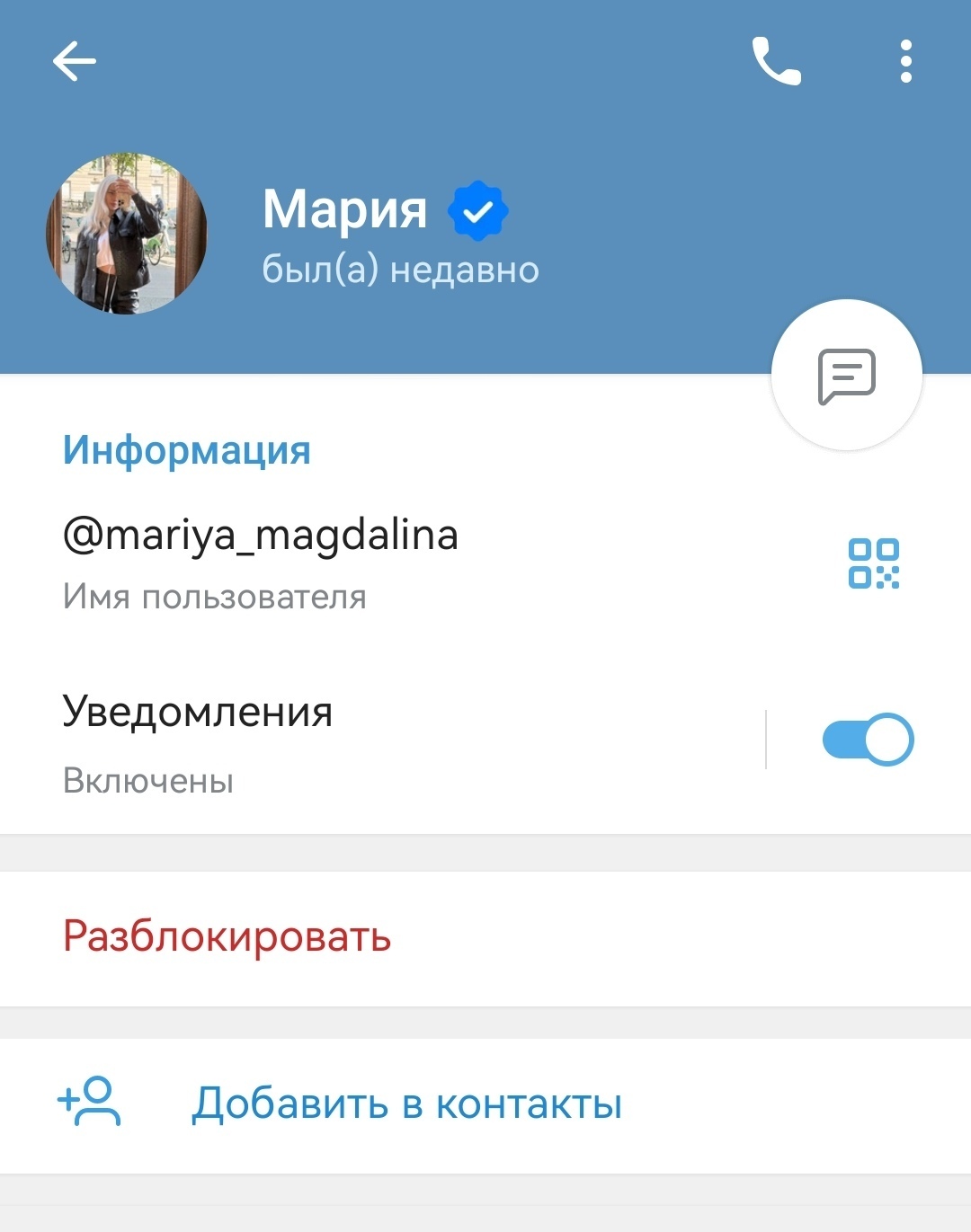Copy the username @mariya_magdalina
Viewport: 971px width, 1232px height.
[x=260, y=535]
